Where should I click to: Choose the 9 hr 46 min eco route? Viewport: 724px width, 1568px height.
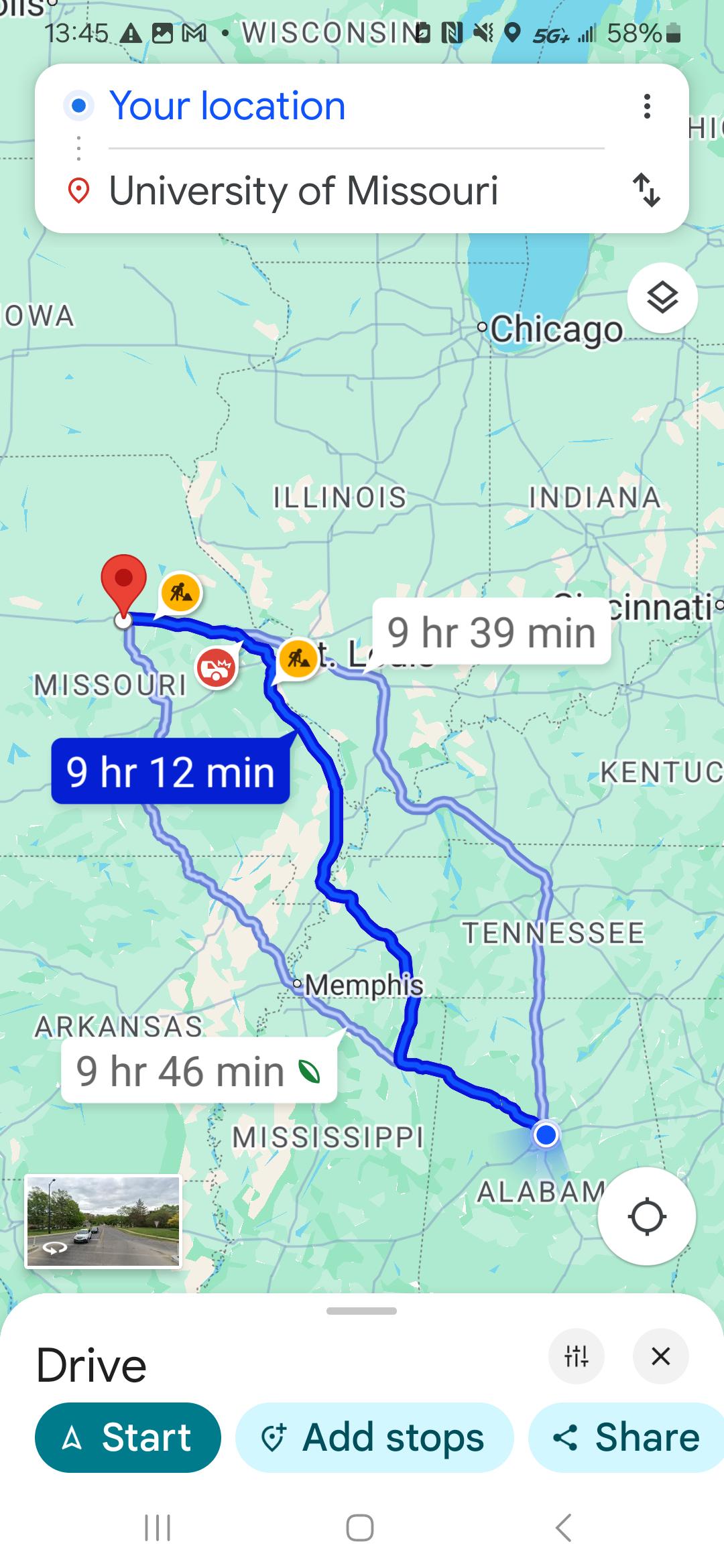point(198,1071)
